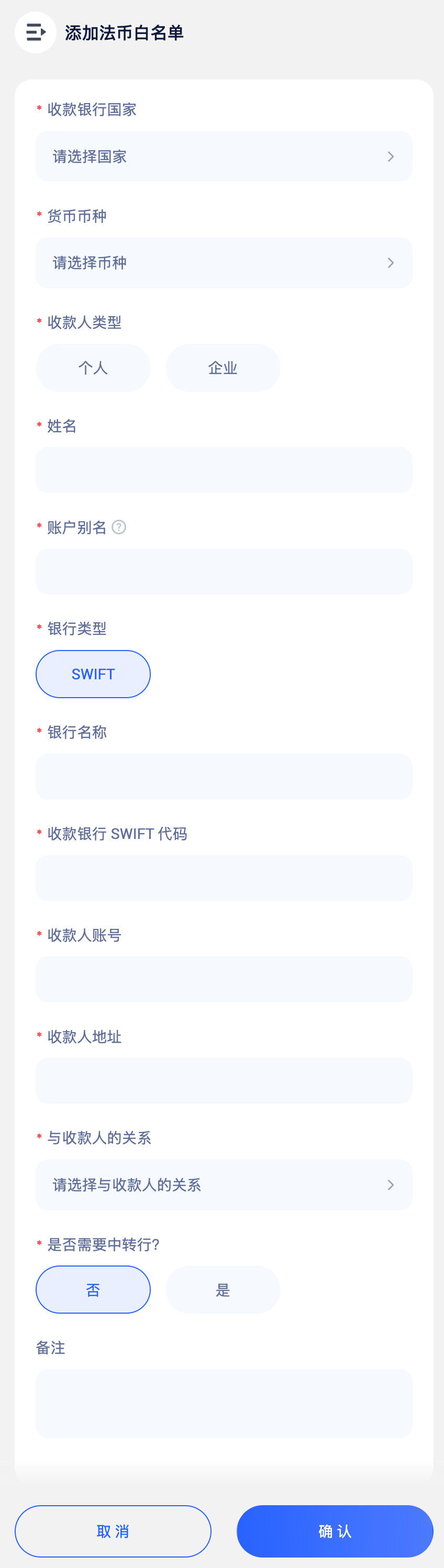Viewport: 444px width, 1568px height.
Task: Focus the 收款人账号 input field
Action: point(224,979)
